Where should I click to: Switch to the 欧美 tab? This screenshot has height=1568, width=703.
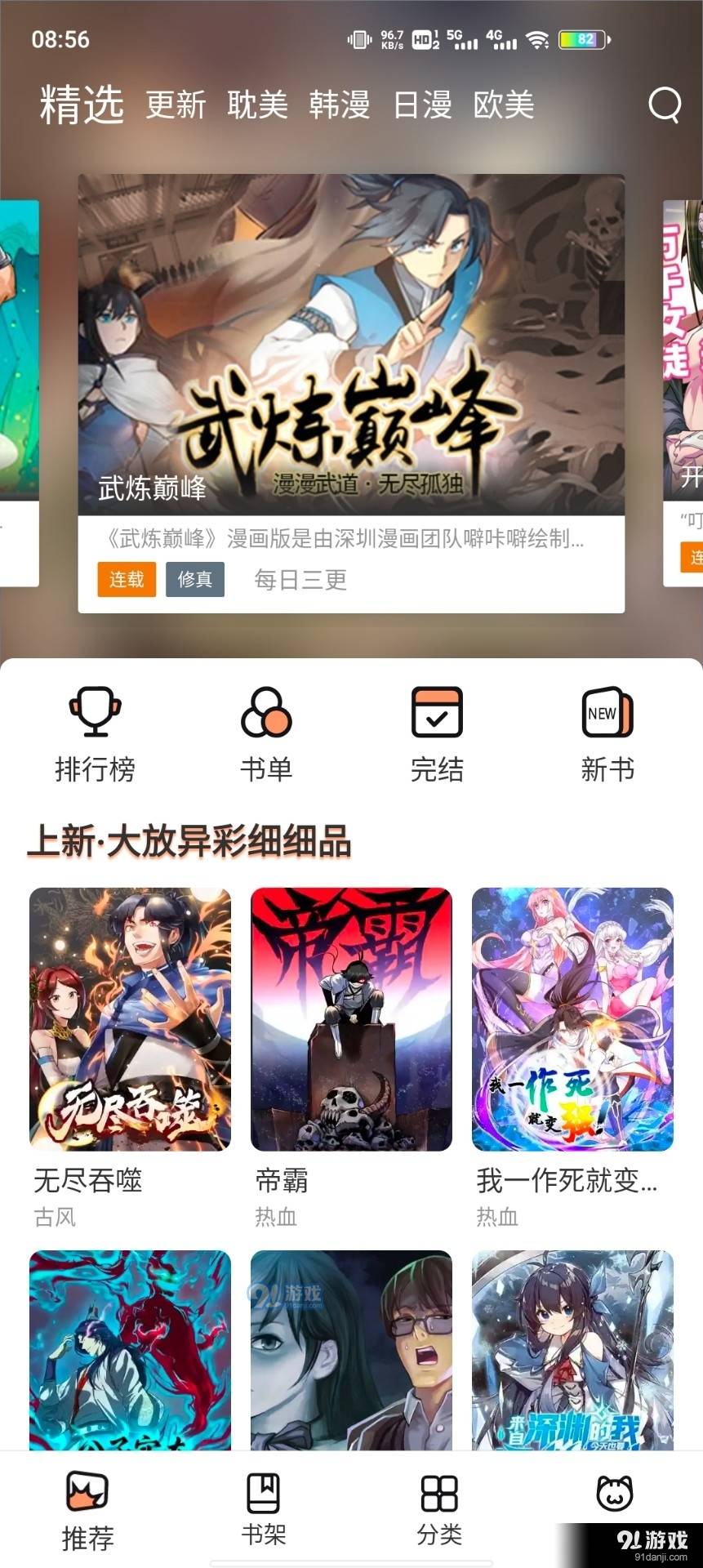[x=504, y=105]
